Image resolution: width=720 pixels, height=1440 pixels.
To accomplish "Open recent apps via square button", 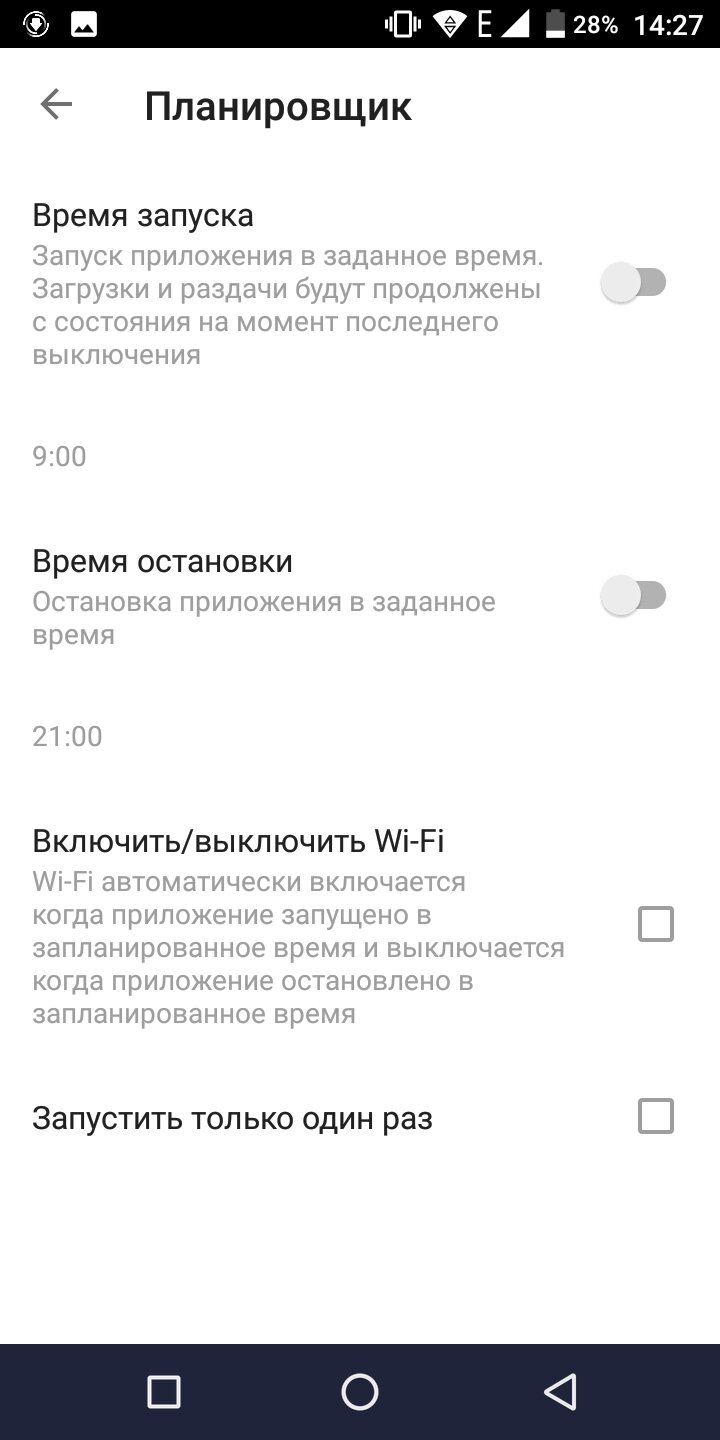I will coord(163,1391).
